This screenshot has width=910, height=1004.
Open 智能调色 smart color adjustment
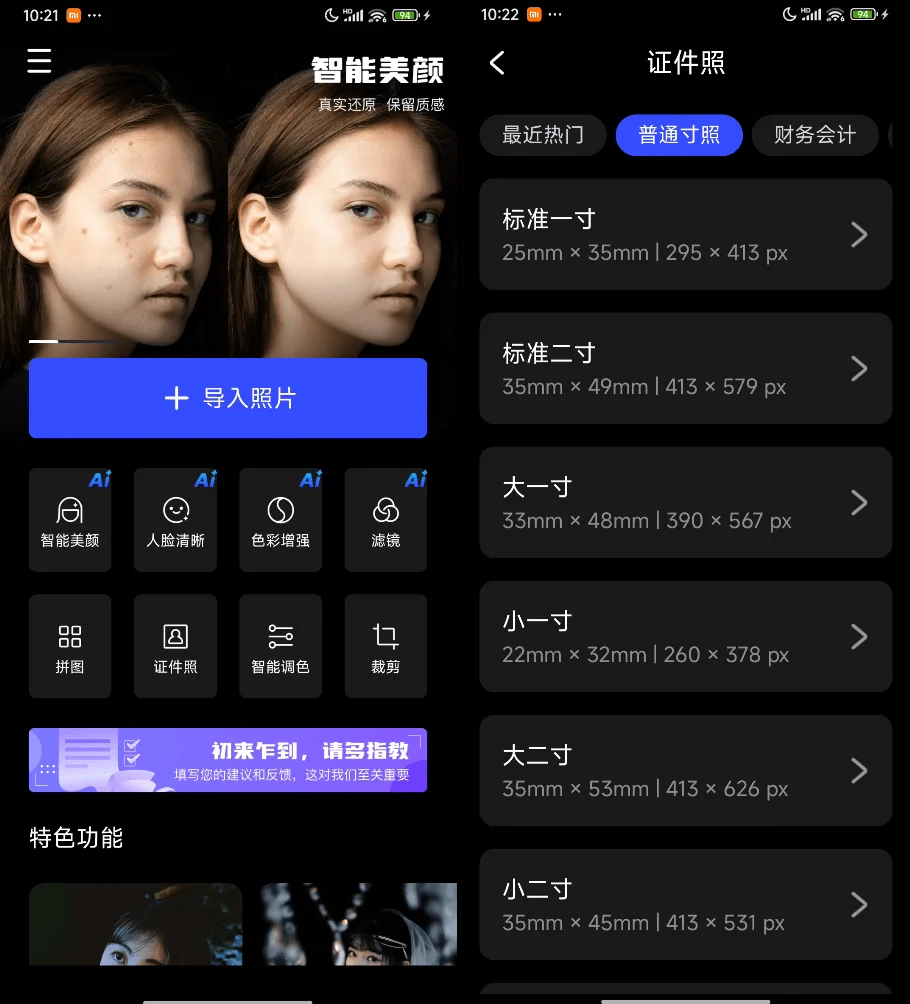[281, 646]
